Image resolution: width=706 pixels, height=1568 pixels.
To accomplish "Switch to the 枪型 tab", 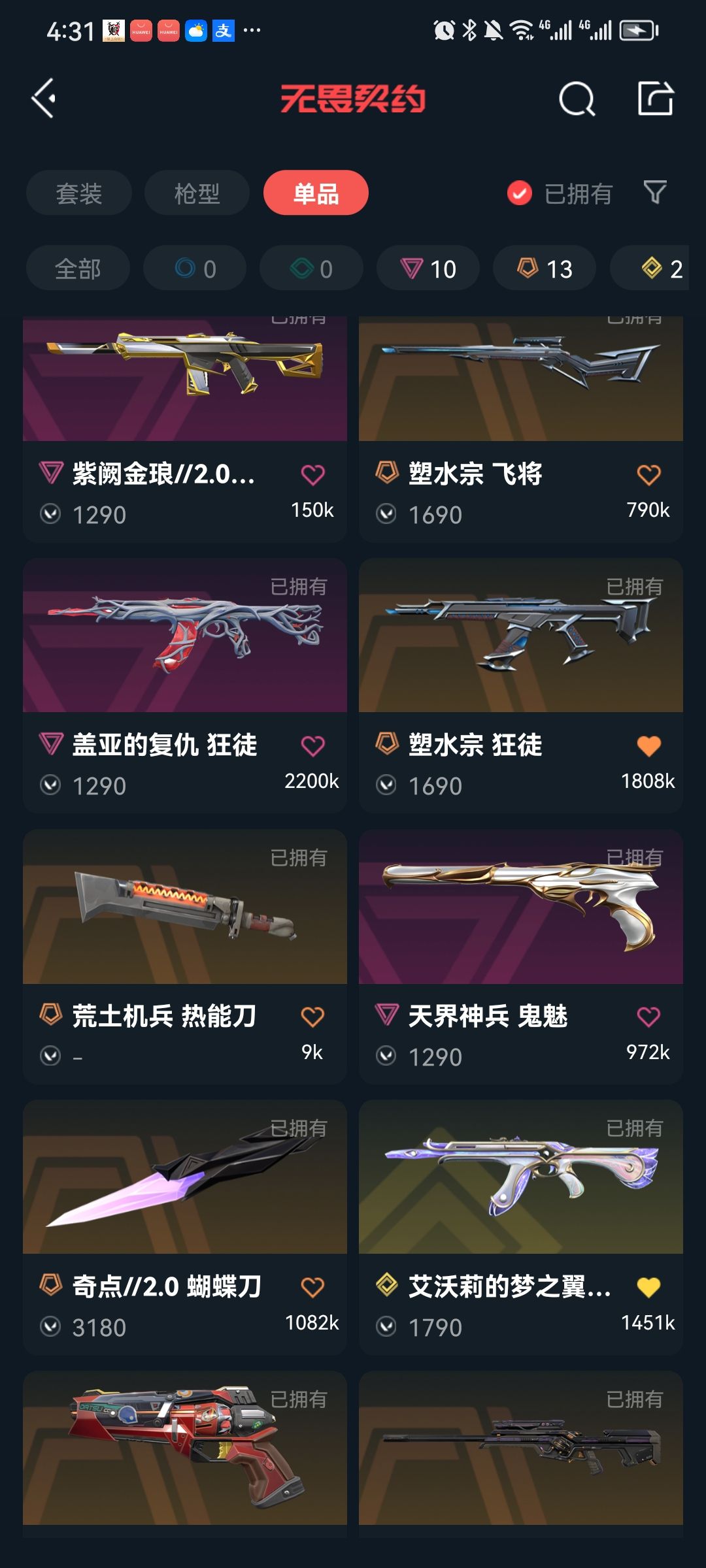I will coord(197,193).
